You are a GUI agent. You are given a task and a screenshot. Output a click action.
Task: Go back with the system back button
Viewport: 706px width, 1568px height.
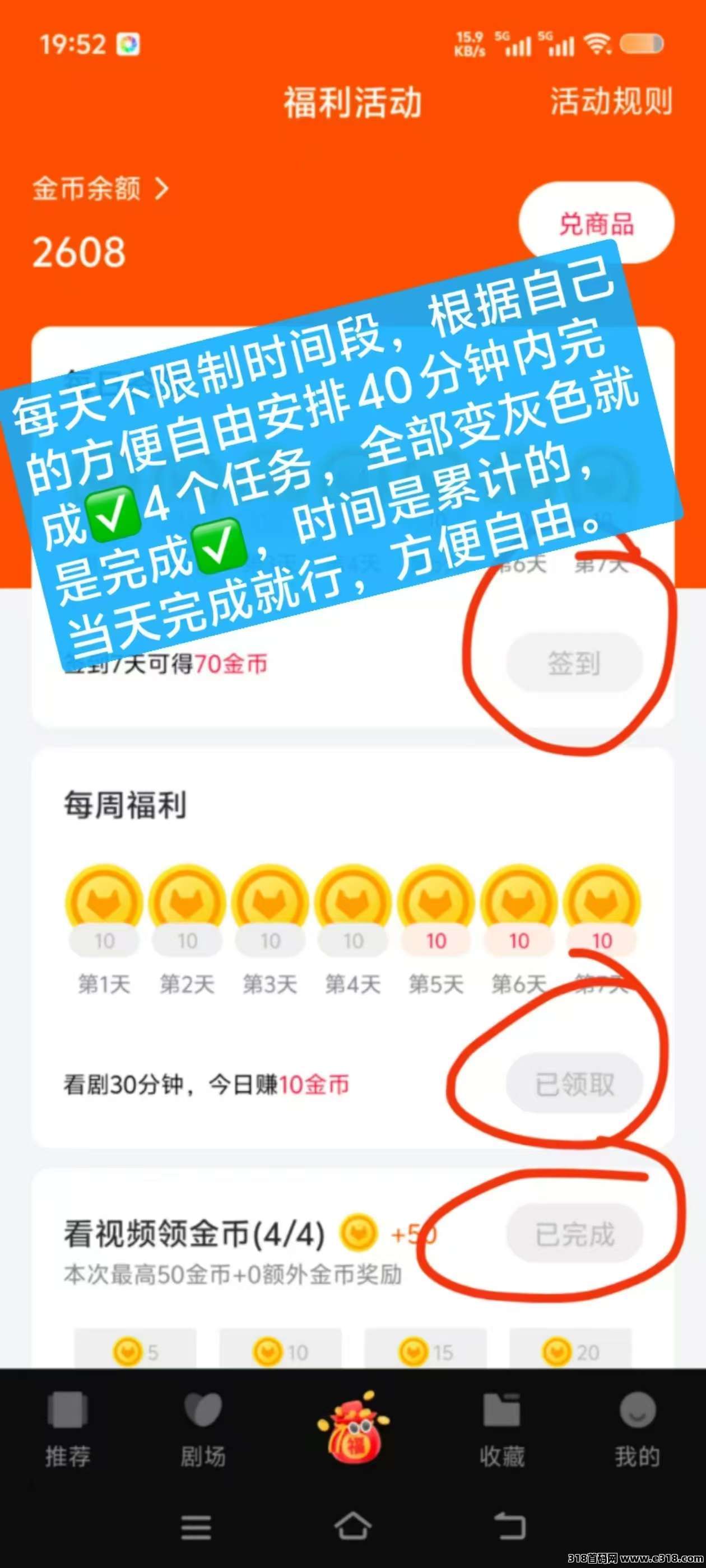coord(509,1526)
